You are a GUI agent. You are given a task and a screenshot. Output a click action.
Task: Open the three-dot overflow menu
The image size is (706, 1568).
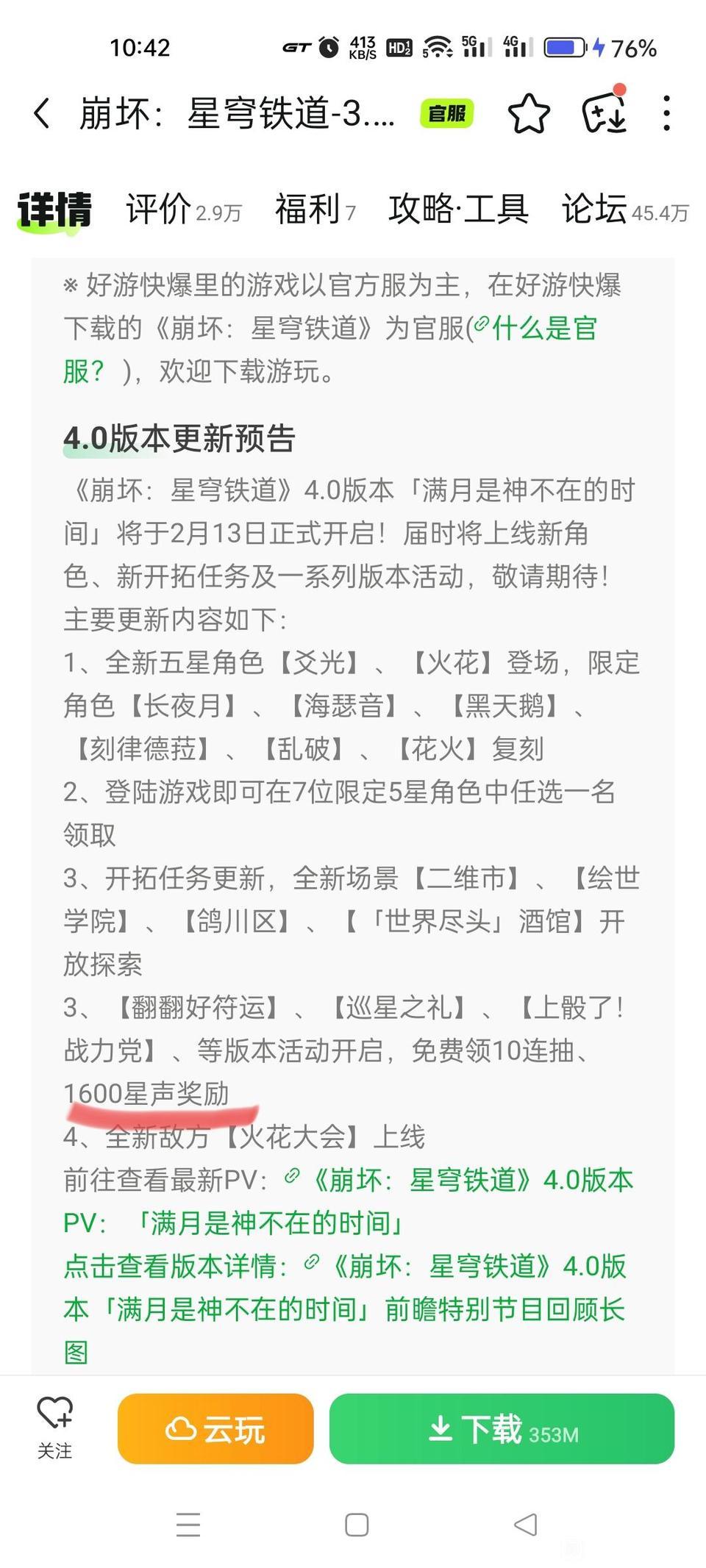(x=666, y=114)
